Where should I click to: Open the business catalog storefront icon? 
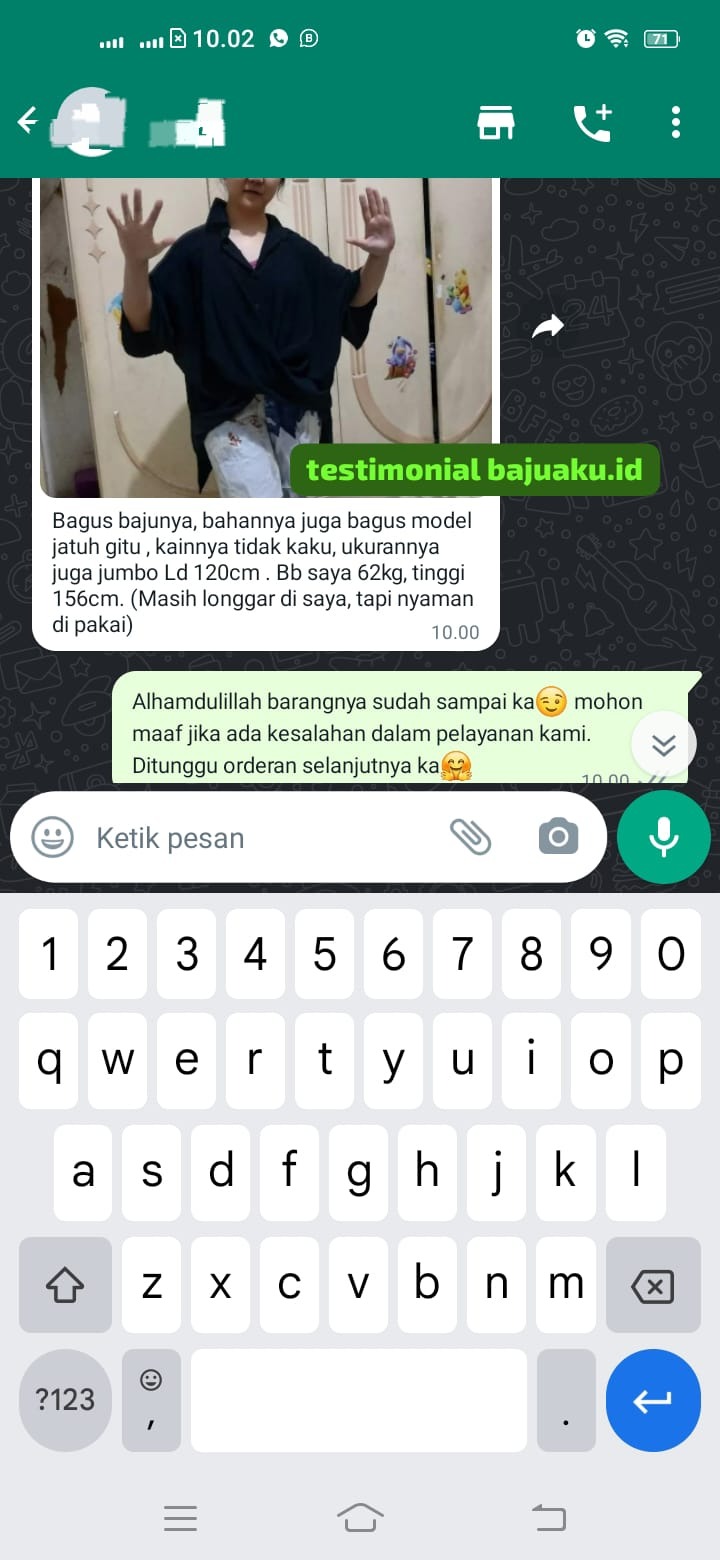[495, 123]
